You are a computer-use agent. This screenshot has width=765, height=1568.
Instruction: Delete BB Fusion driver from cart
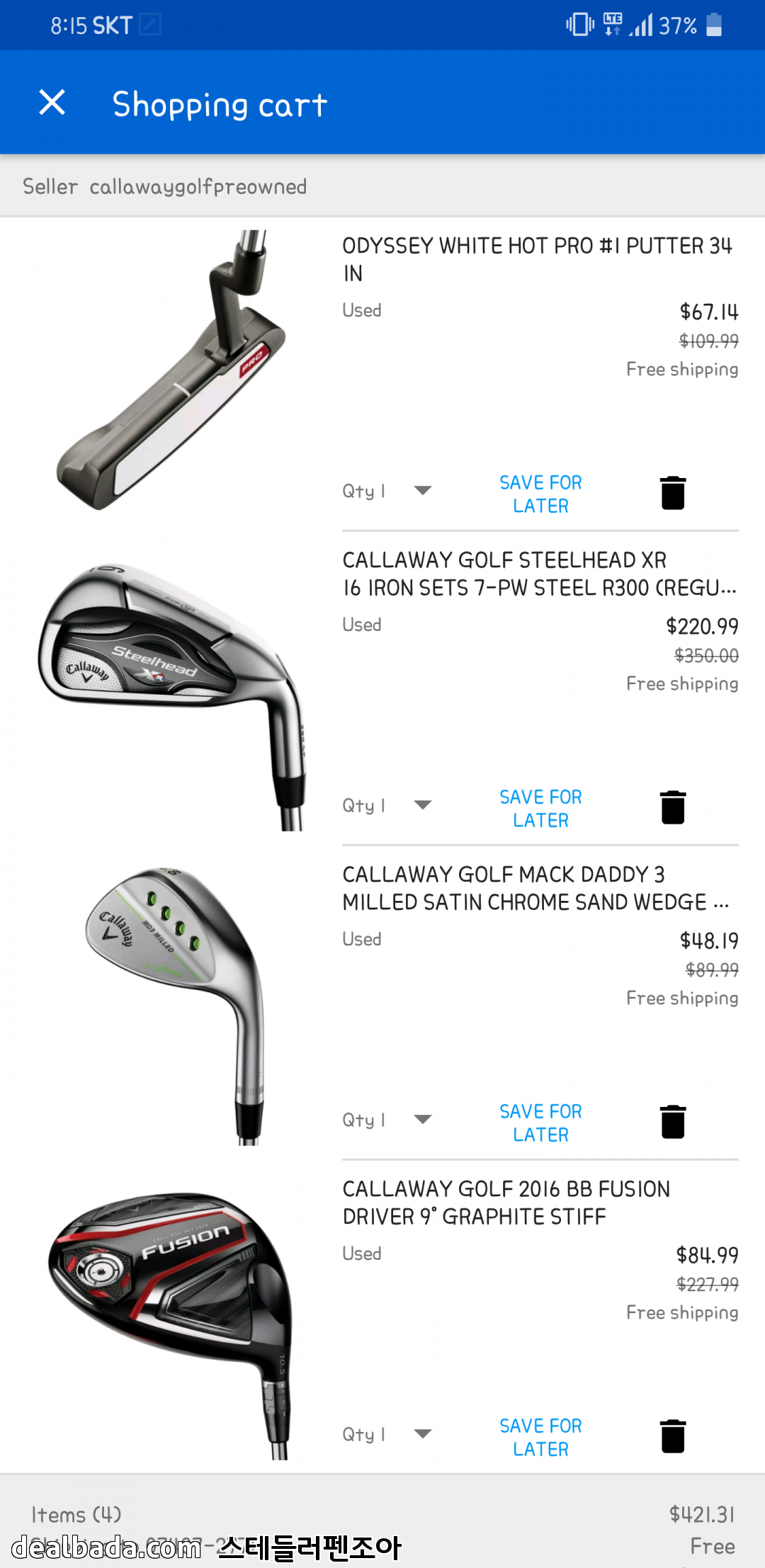click(x=672, y=1436)
